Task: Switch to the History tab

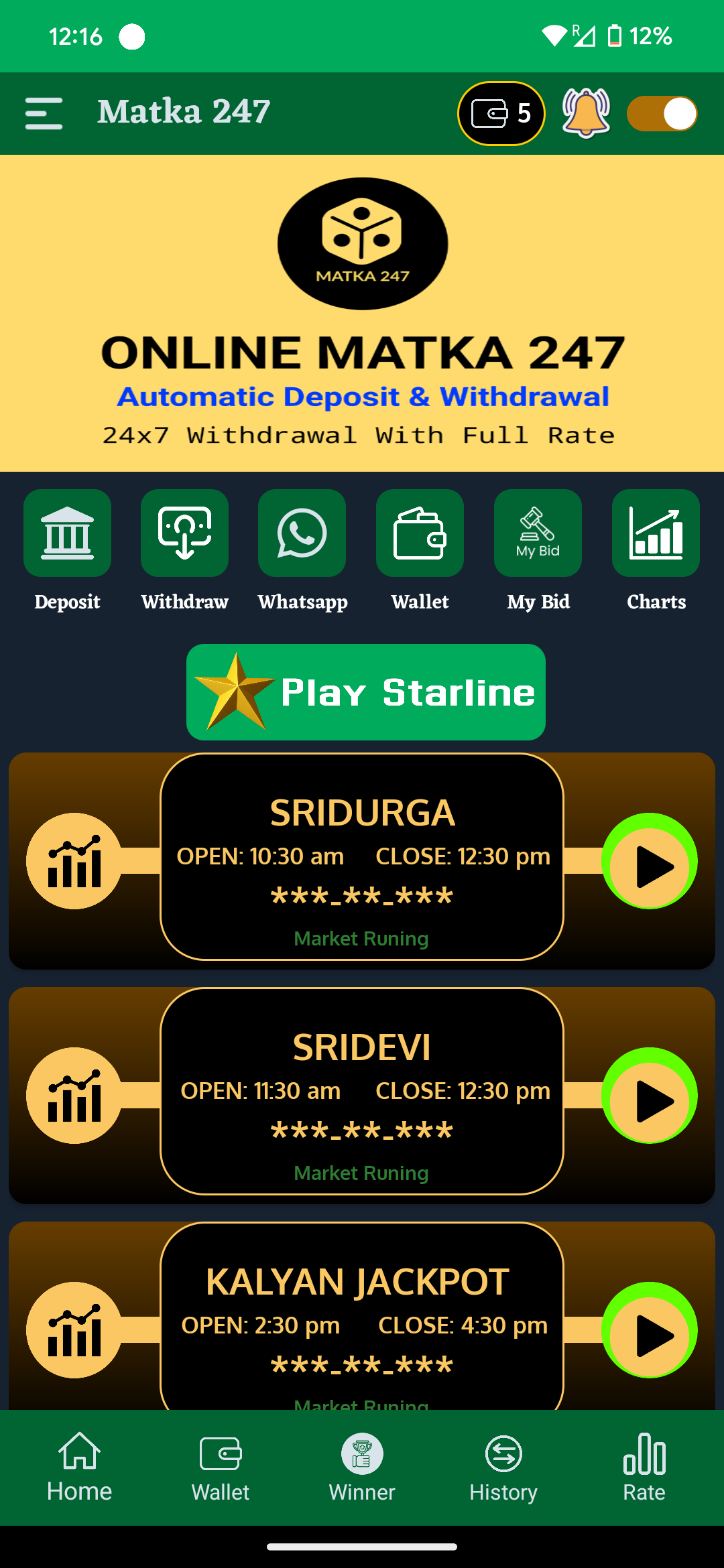Action: [503, 1467]
